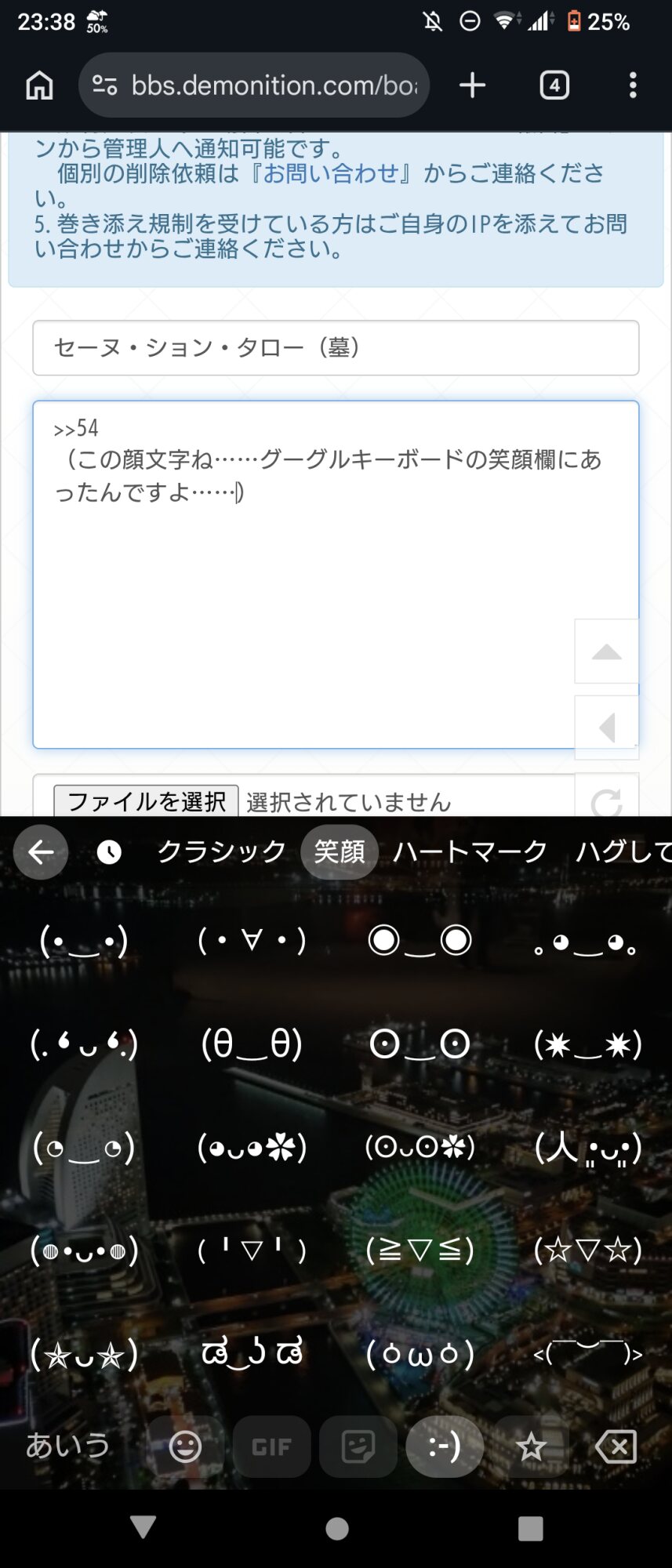Edit the name field セーヌ・ション・タロー
This screenshot has height=1568, width=672.
tap(336, 347)
